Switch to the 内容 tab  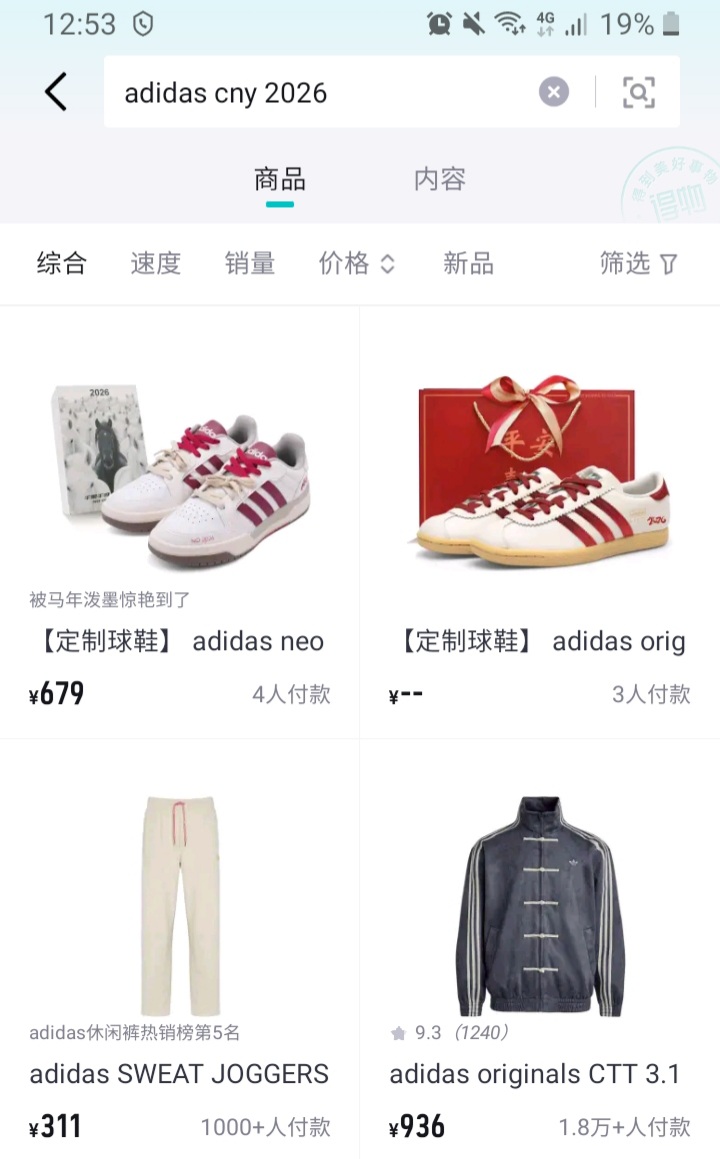(x=440, y=180)
